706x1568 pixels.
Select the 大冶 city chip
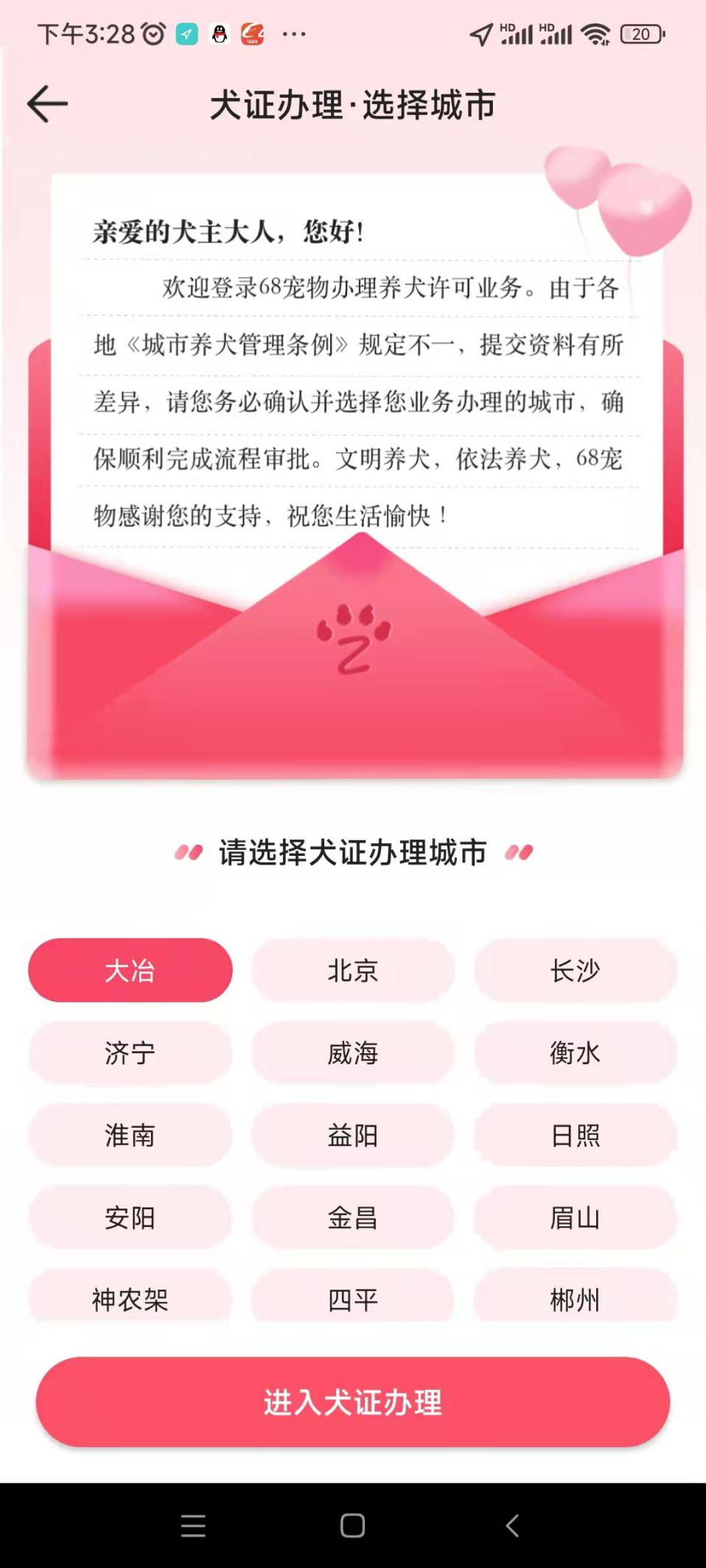pos(130,970)
